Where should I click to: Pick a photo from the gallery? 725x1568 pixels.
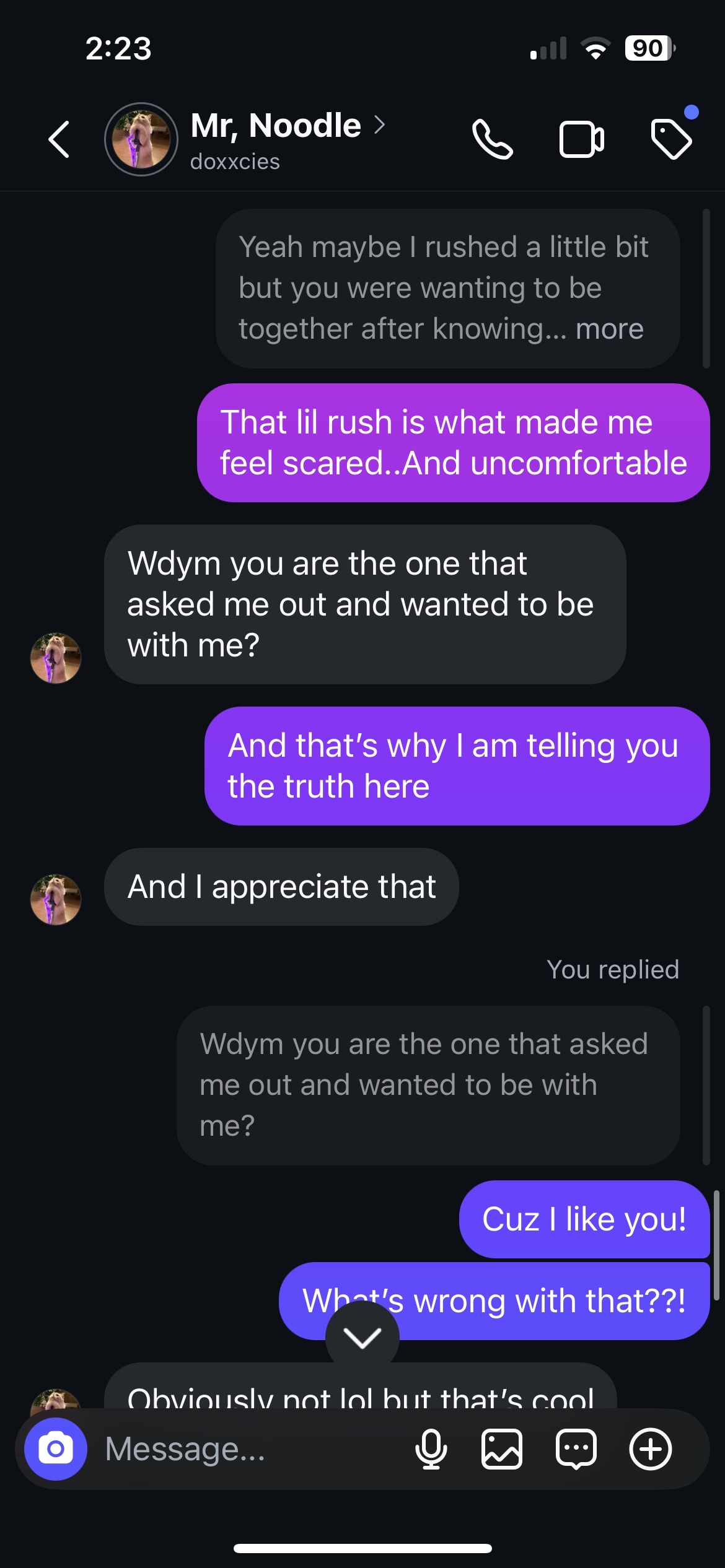tap(502, 1449)
